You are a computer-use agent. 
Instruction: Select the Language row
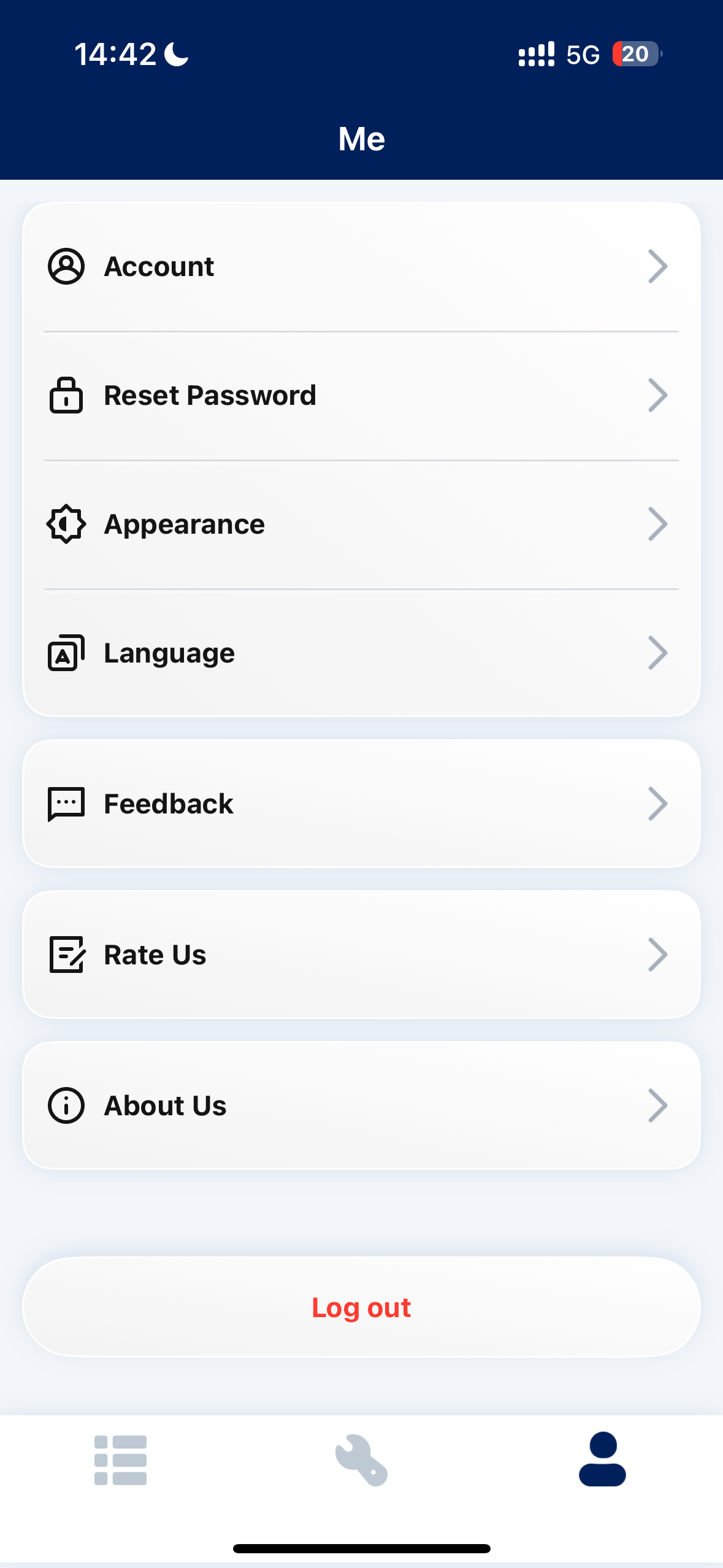coord(361,653)
